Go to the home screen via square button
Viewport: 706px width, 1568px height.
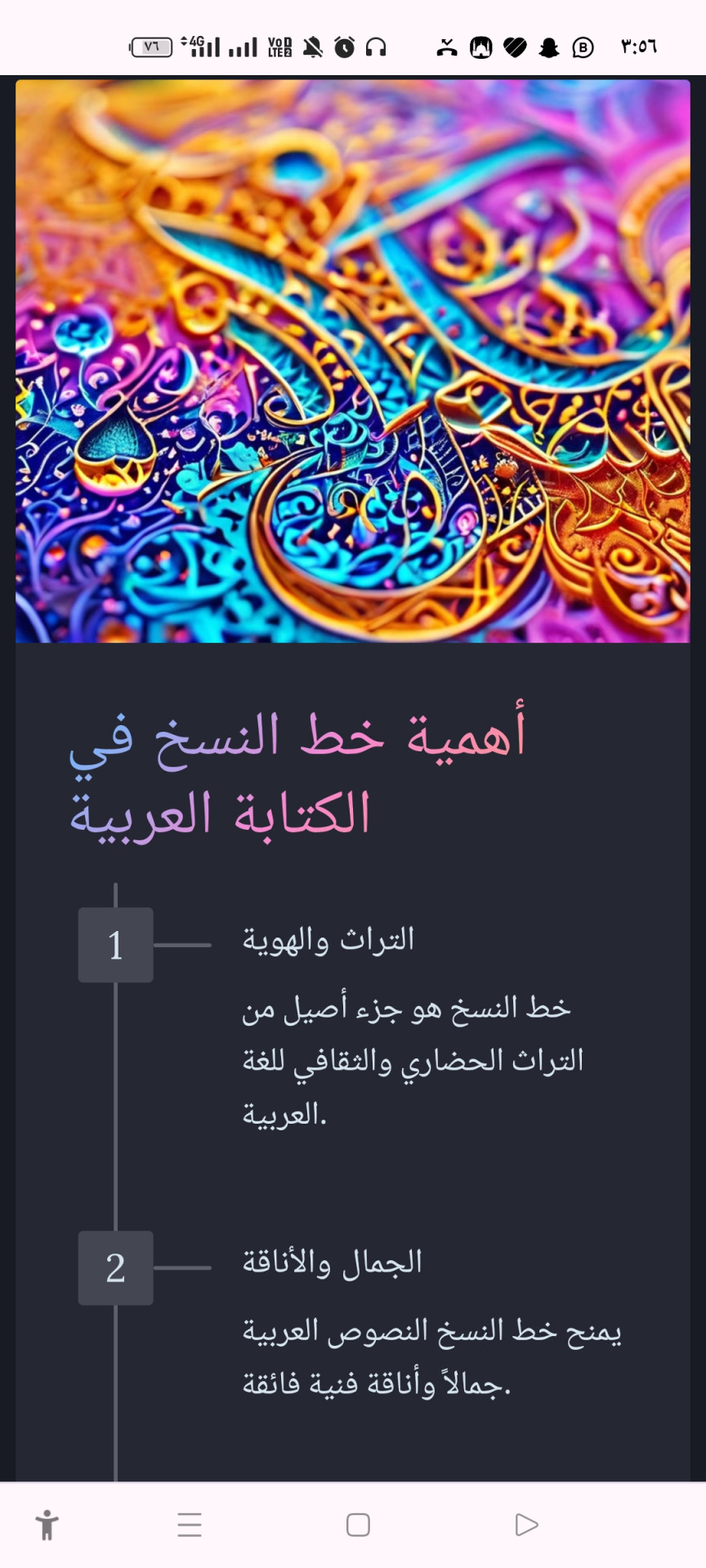coord(358,1525)
